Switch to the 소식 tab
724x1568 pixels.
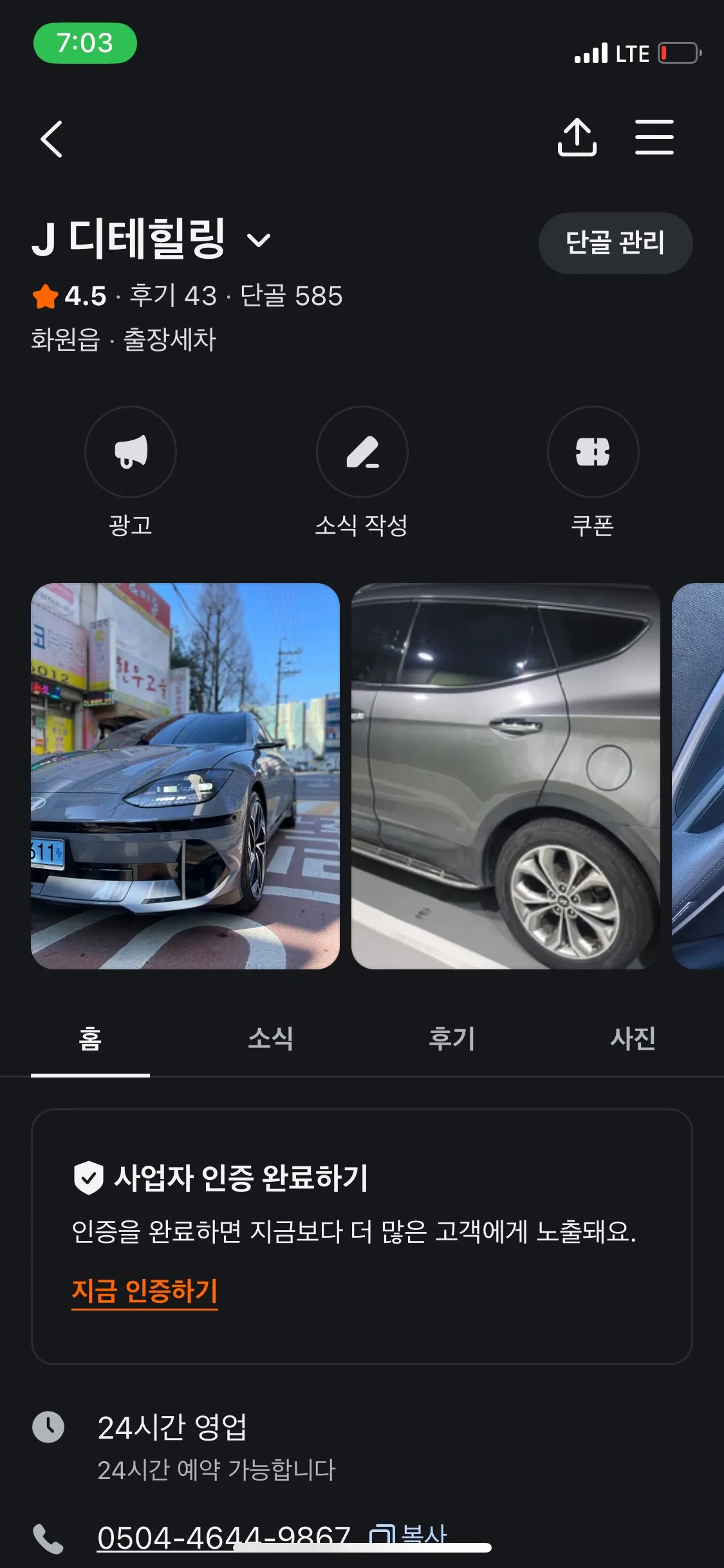[271, 1039]
